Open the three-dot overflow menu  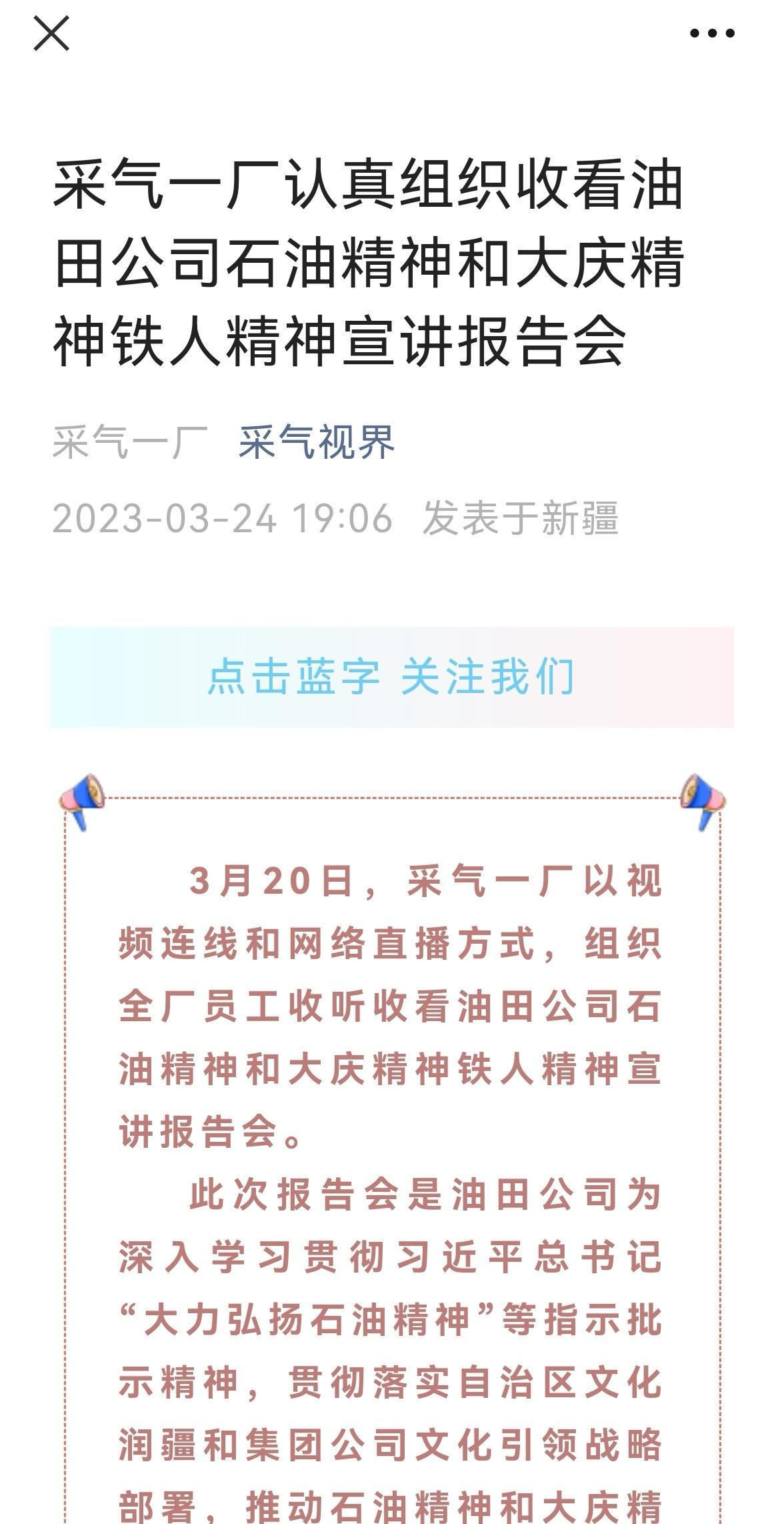point(711,33)
